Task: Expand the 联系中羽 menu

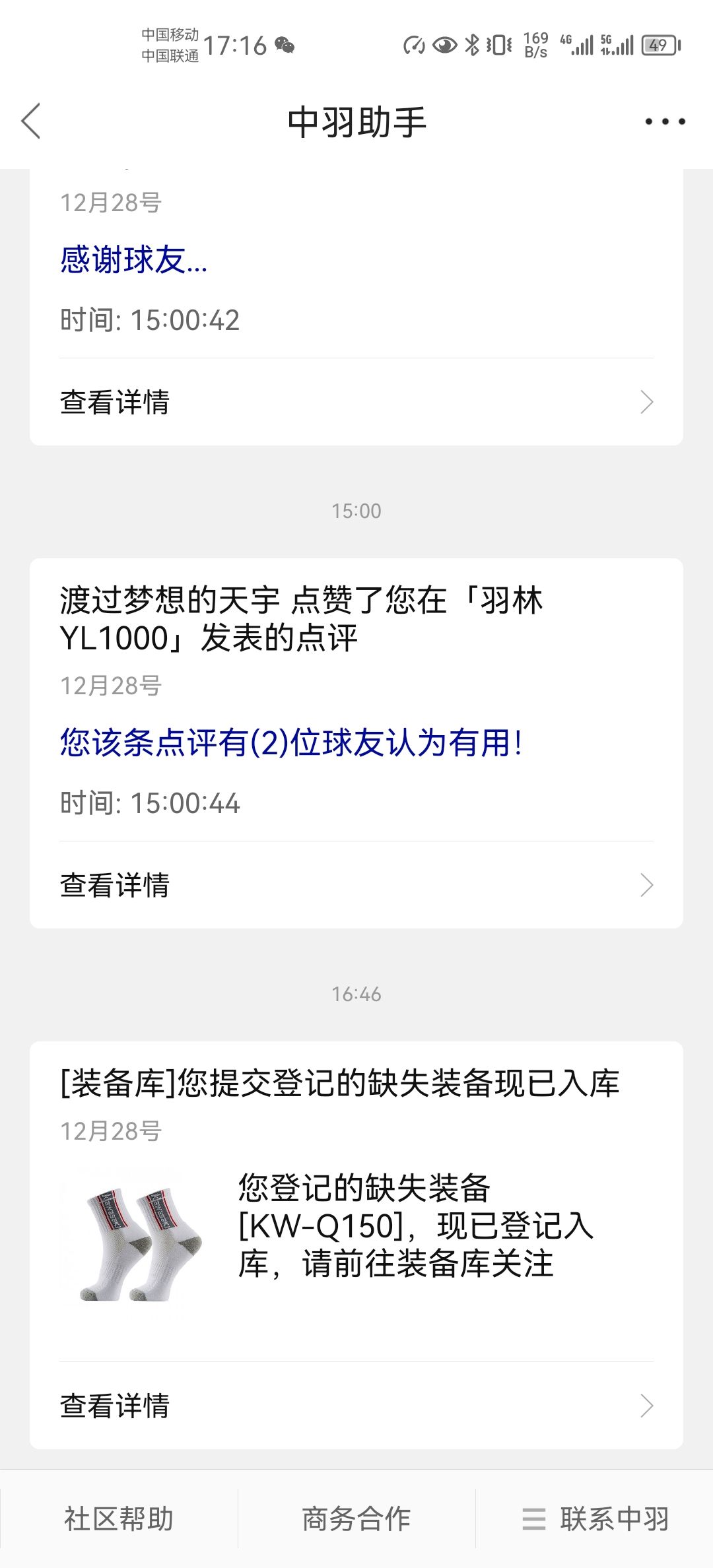Action: coord(595,1519)
